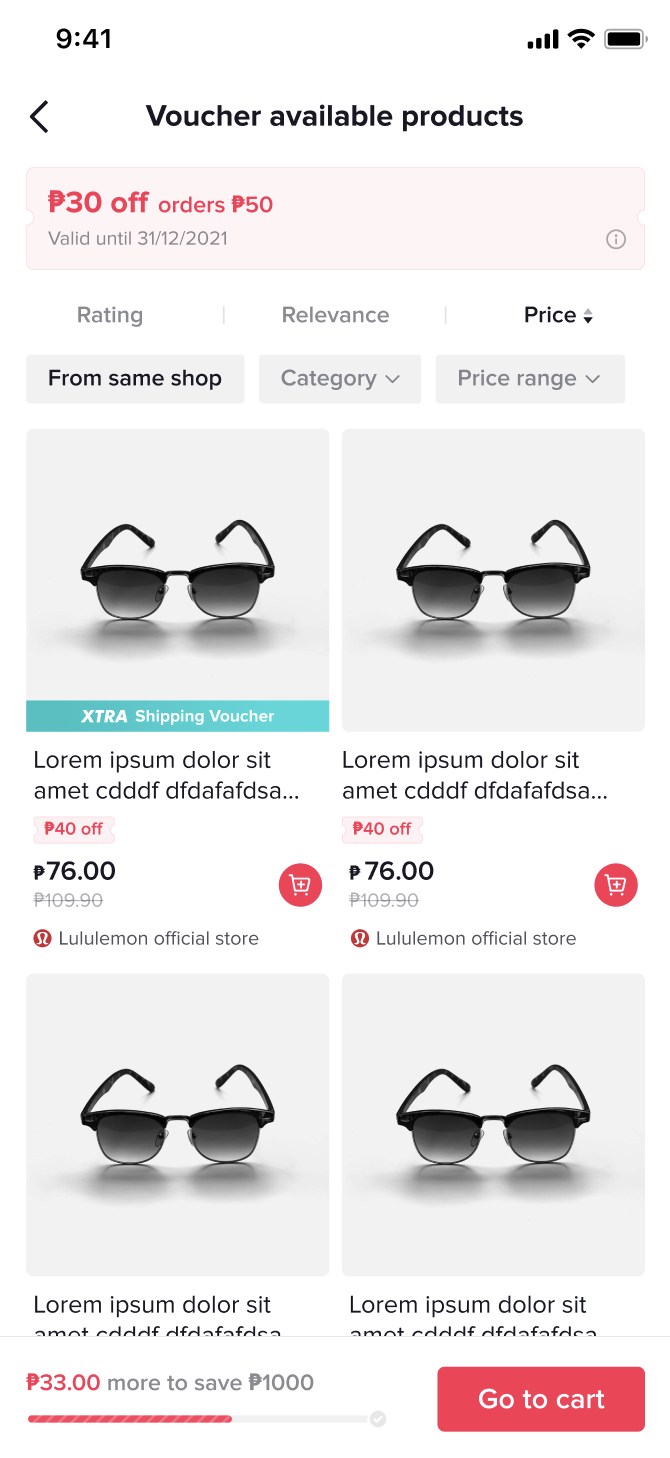
Task: Open voucher info icon on ₱30 off banner
Action: click(x=616, y=239)
